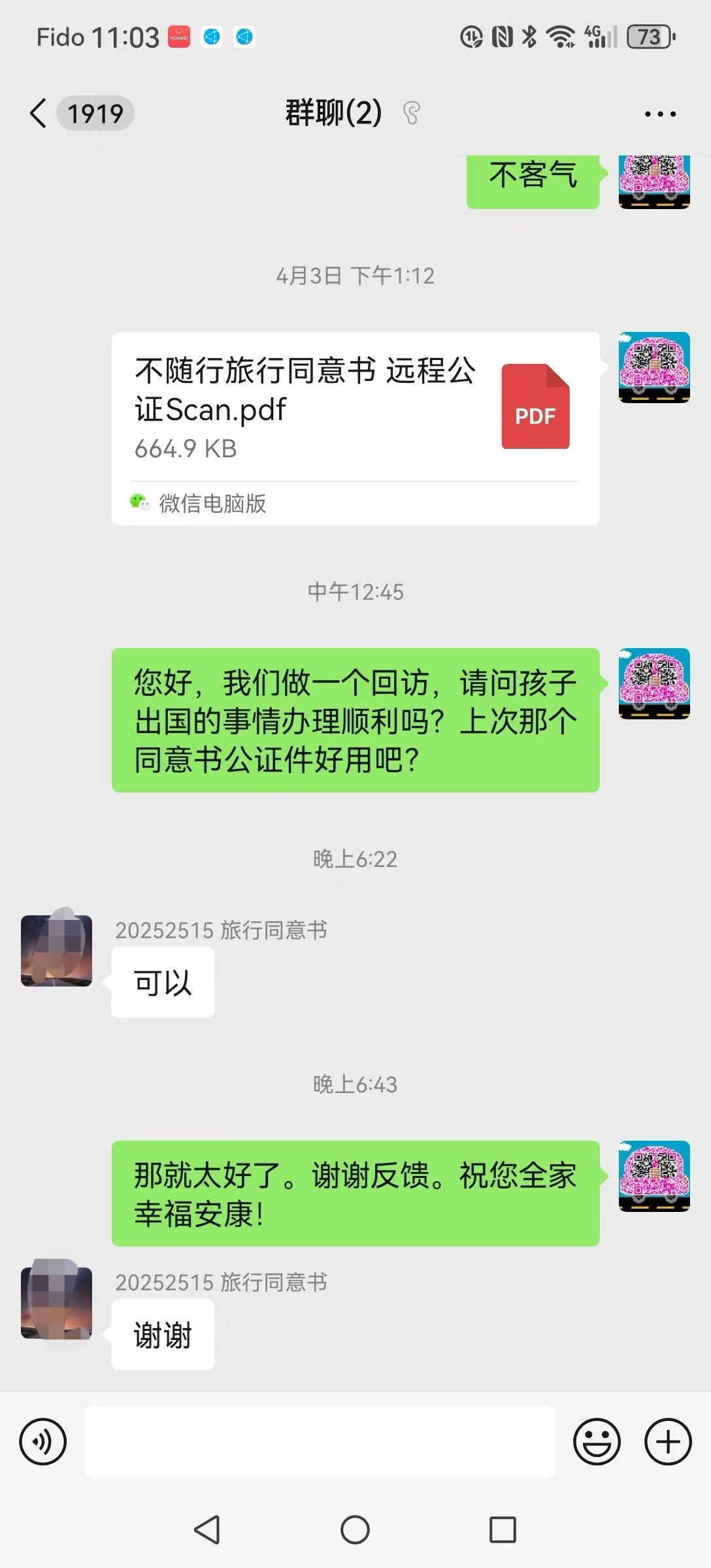Open the system recent apps view
This screenshot has width=711, height=1568.
click(503, 1529)
